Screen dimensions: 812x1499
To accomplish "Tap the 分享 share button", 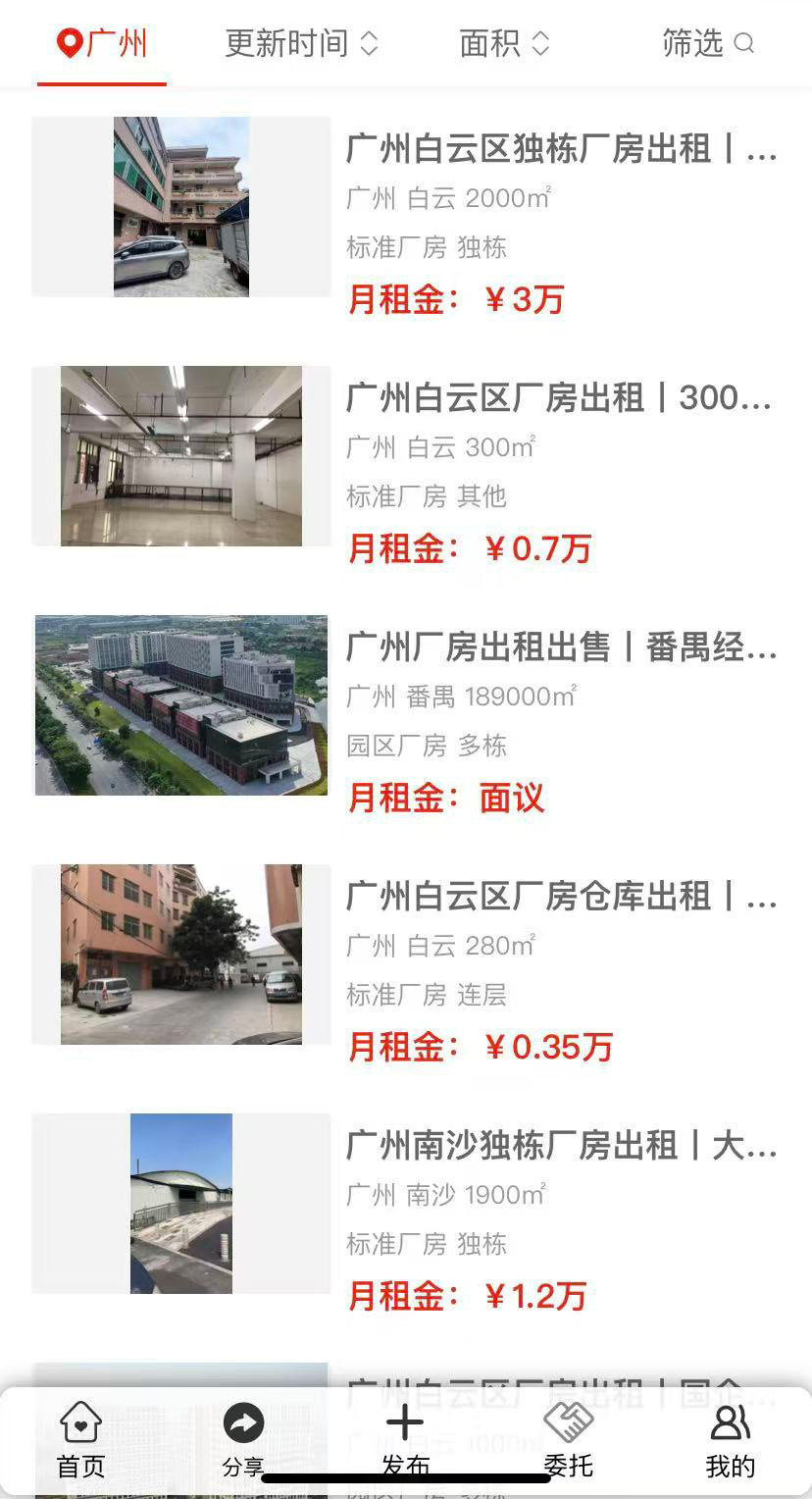I will [243, 1440].
